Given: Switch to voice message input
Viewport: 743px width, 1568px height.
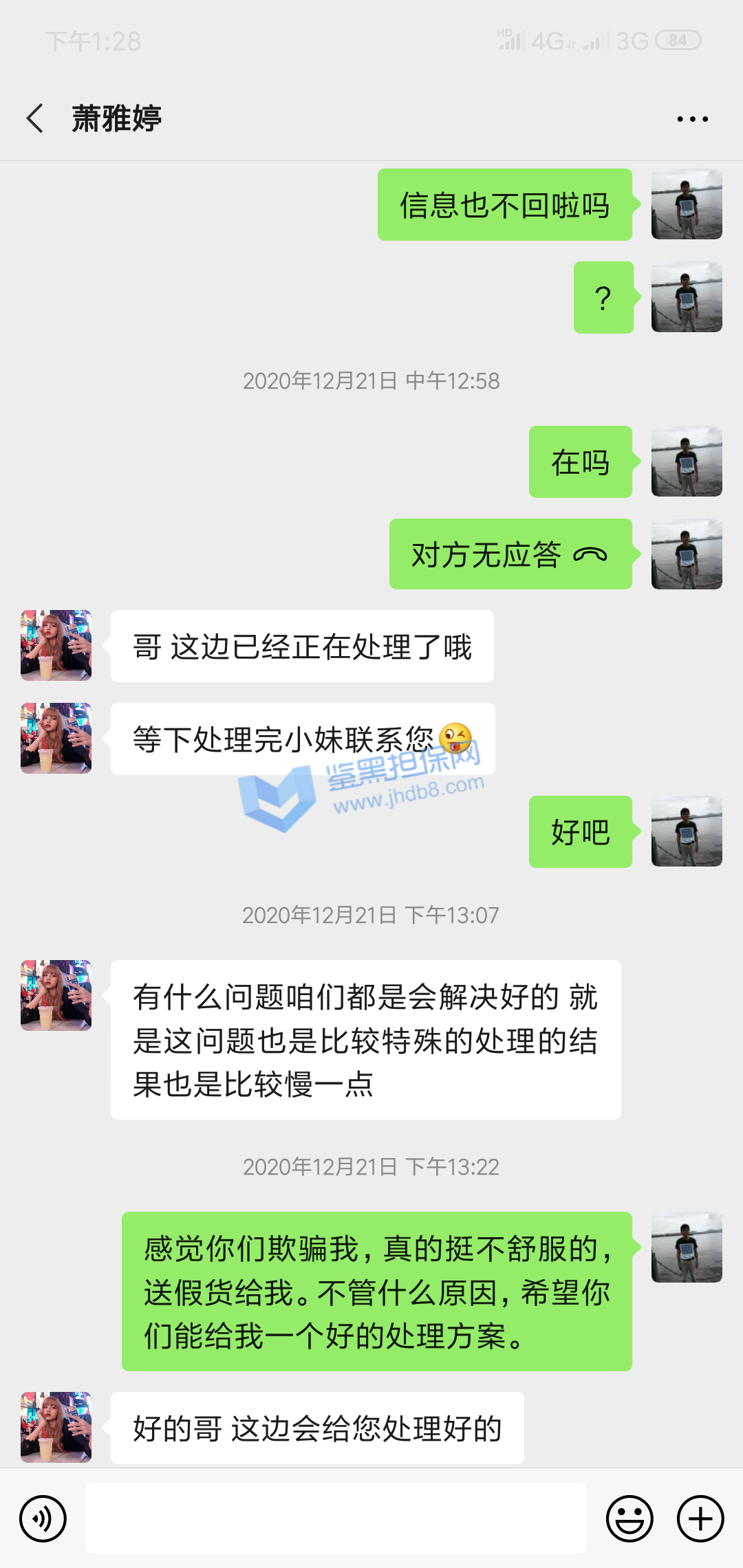Looking at the screenshot, I should click(43, 1518).
